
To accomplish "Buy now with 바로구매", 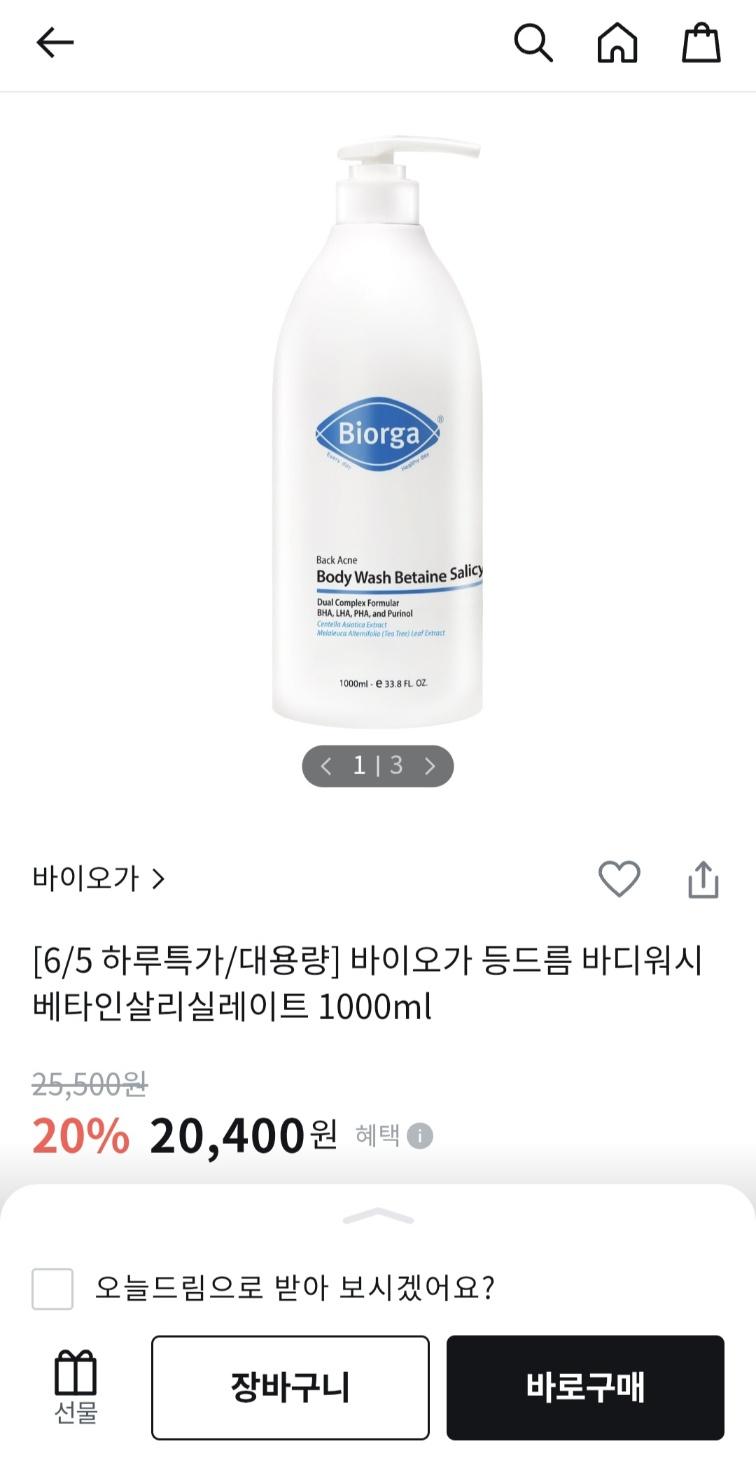I will coord(585,1387).
